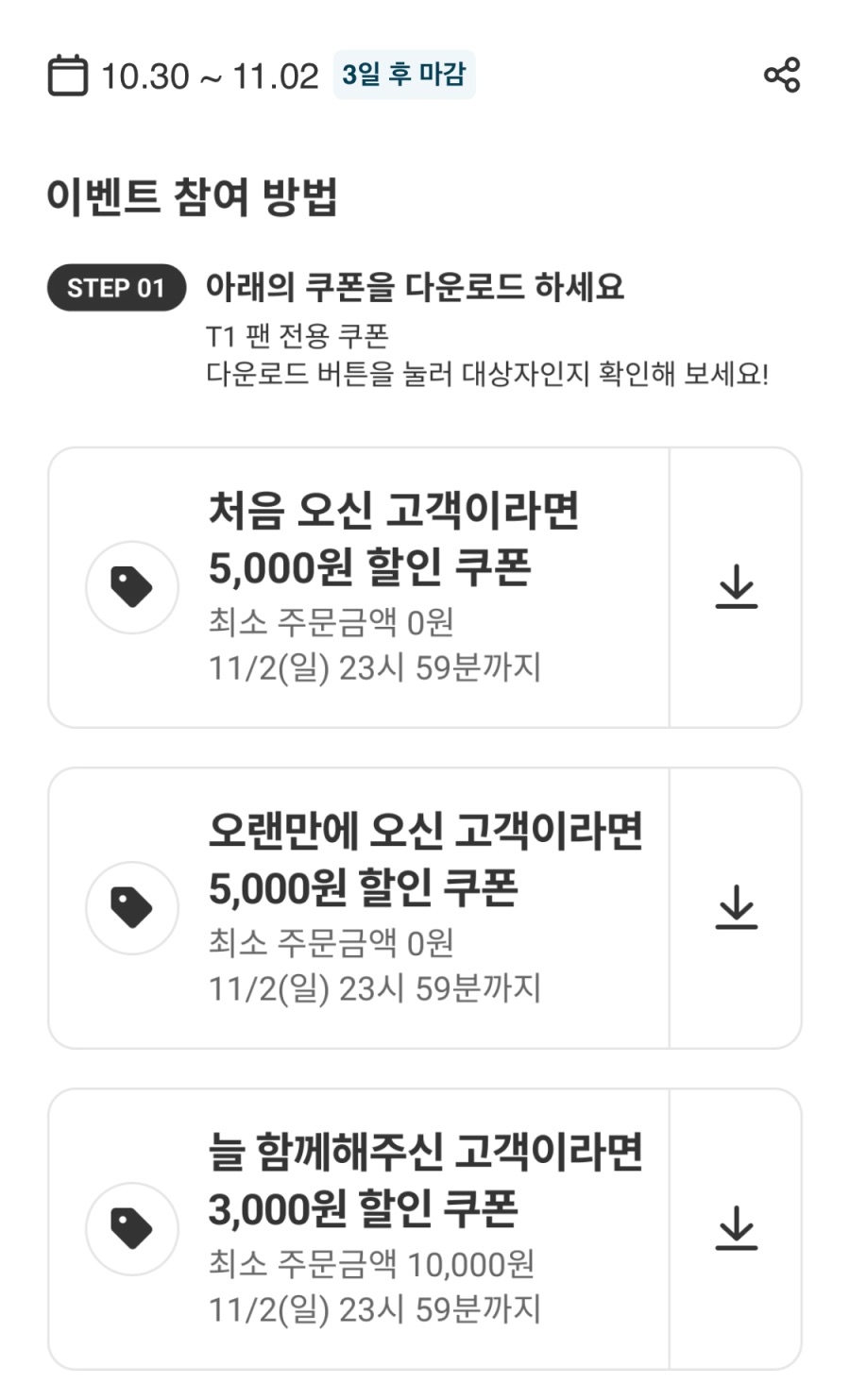The image size is (850, 1400).
Task: Click the 11/2(일) 23시 59분까지 expiry text
Action: coord(373,666)
